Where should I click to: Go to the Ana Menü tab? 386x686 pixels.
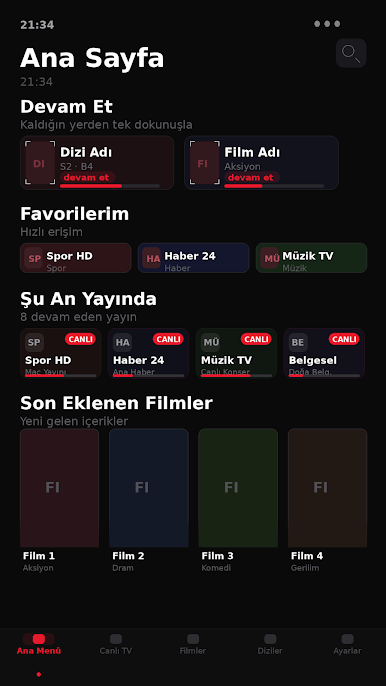39,644
